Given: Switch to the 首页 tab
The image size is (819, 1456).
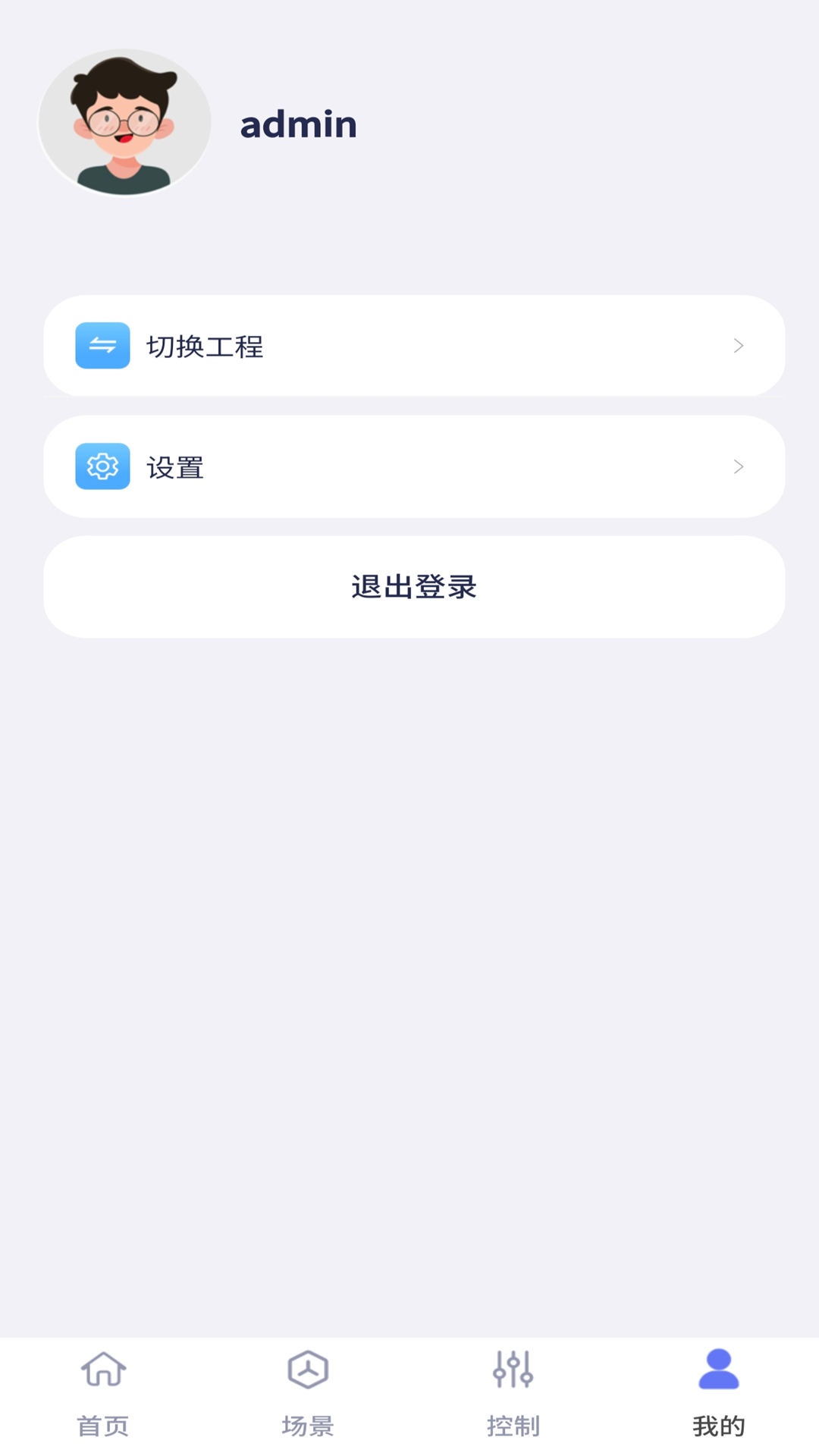Looking at the screenshot, I should (x=103, y=1394).
